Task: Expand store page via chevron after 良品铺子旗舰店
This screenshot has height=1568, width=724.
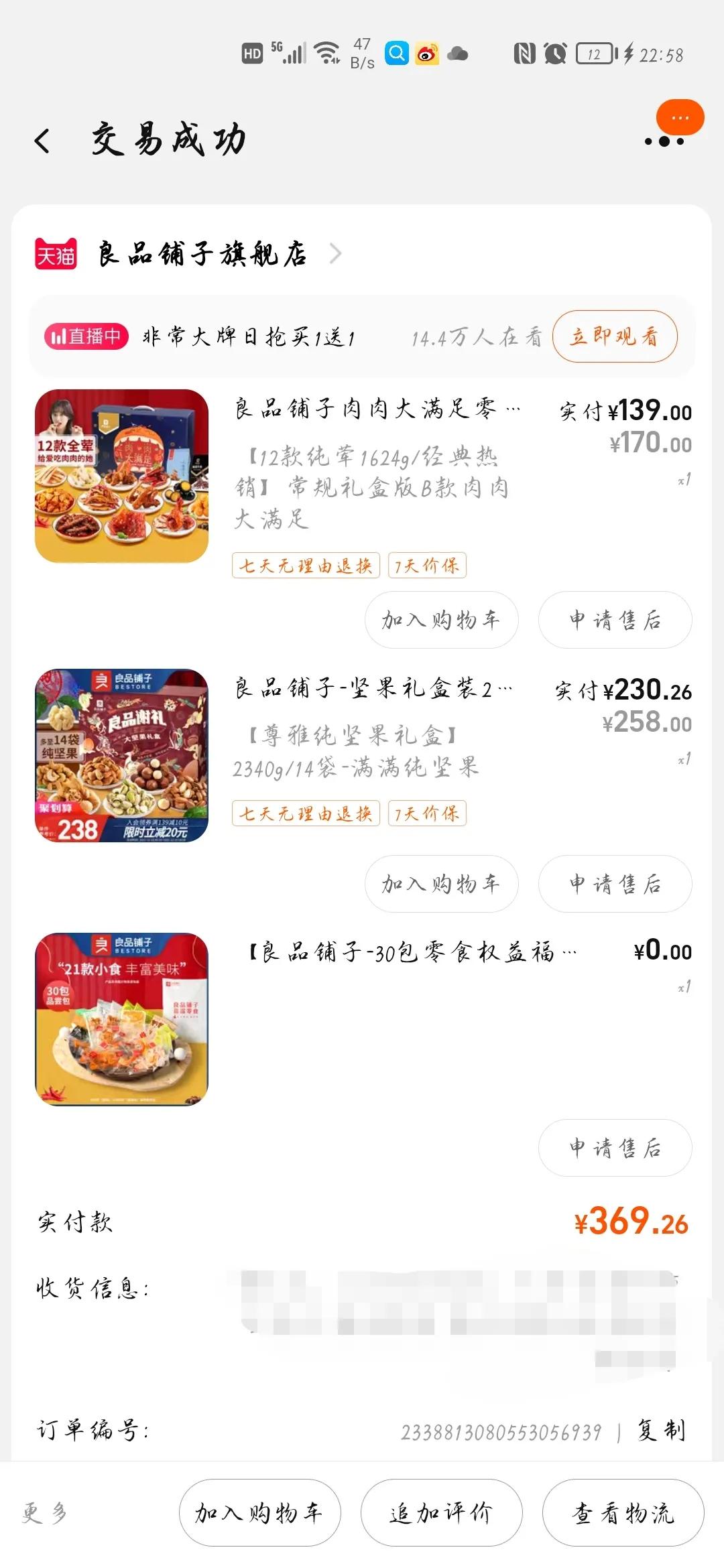Action: coord(338,253)
